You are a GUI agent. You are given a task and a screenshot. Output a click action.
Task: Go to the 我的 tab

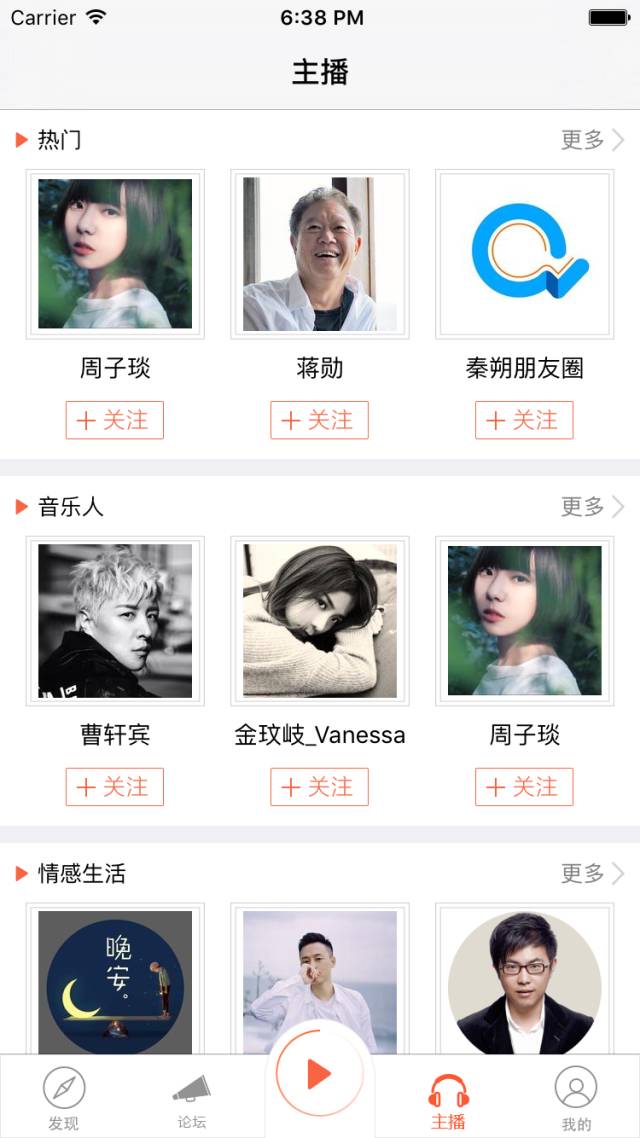click(576, 1097)
